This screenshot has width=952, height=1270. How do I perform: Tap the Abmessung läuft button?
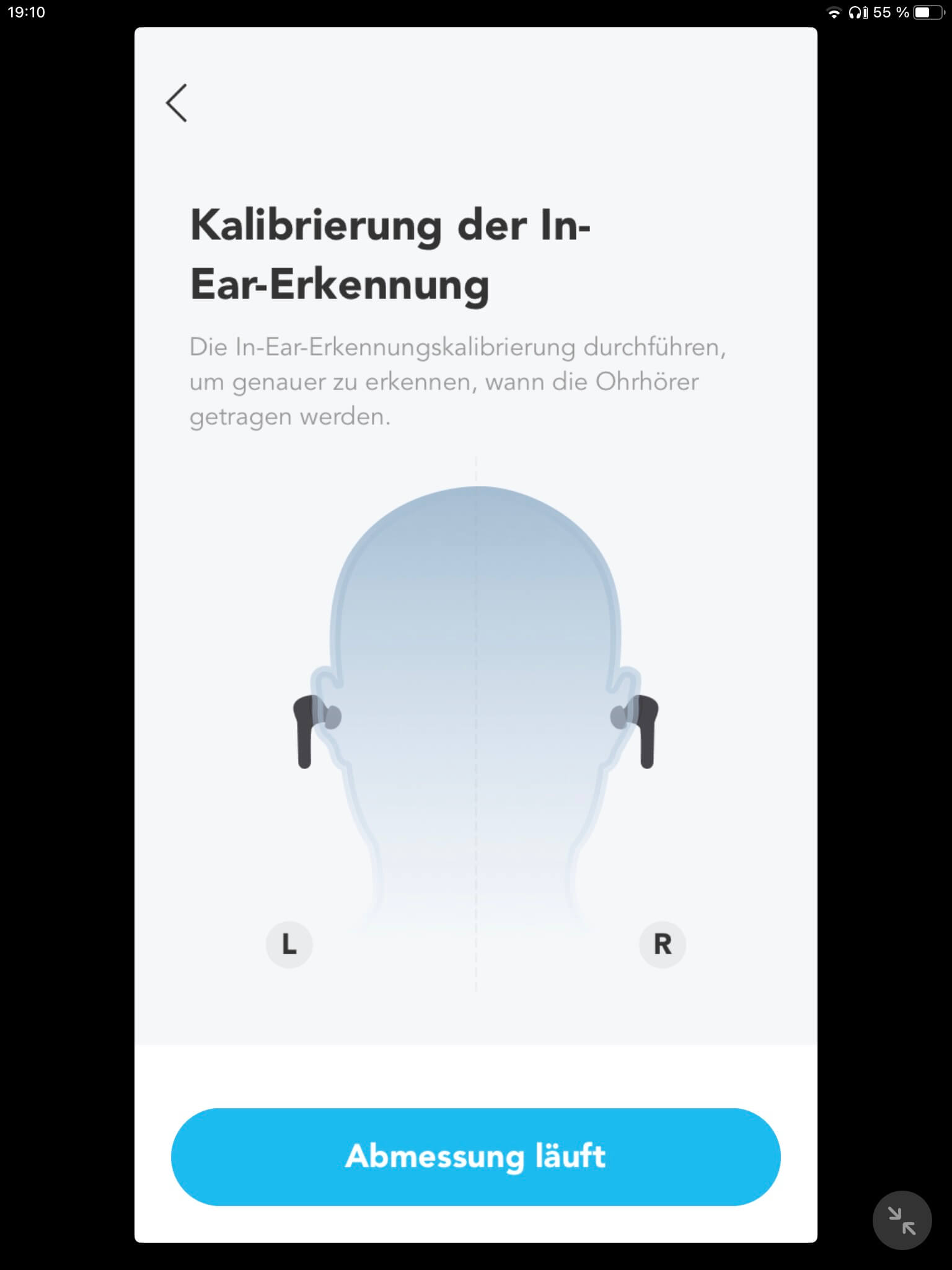coord(475,1157)
